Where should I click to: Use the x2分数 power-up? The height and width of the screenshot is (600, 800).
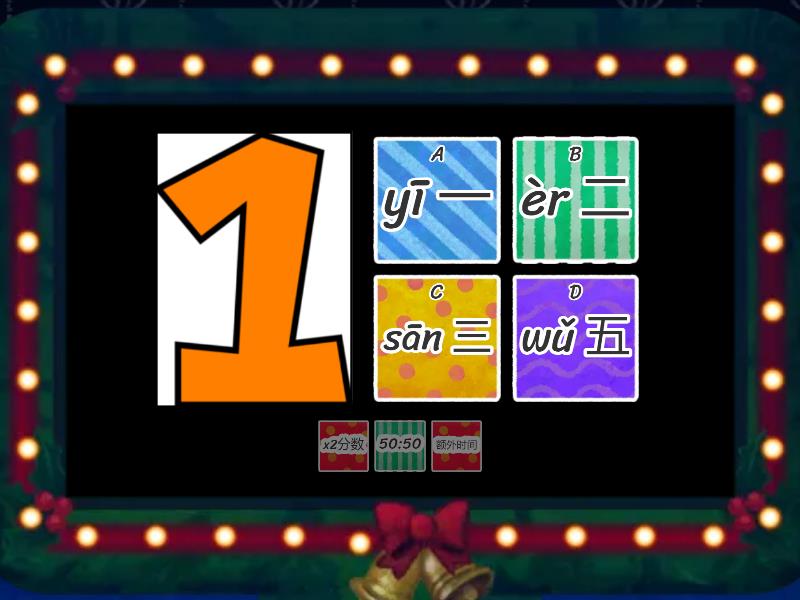(x=343, y=445)
